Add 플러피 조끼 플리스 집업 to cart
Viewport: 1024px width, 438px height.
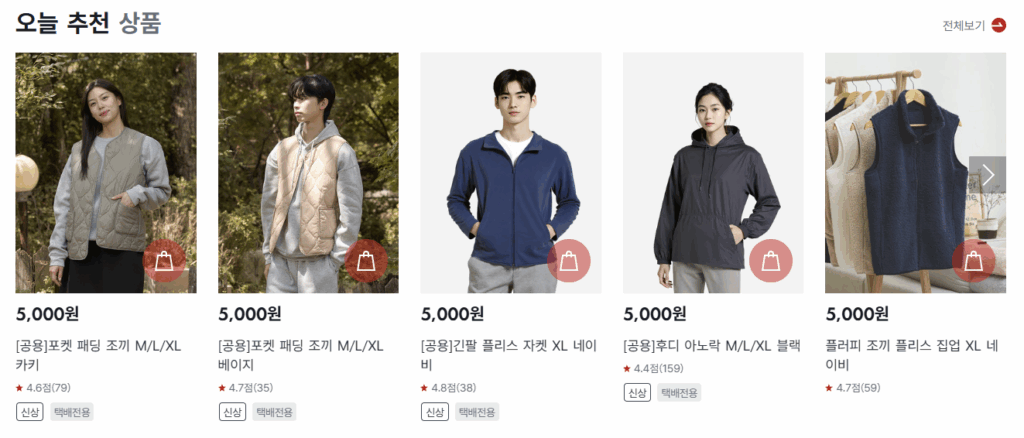[973, 262]
